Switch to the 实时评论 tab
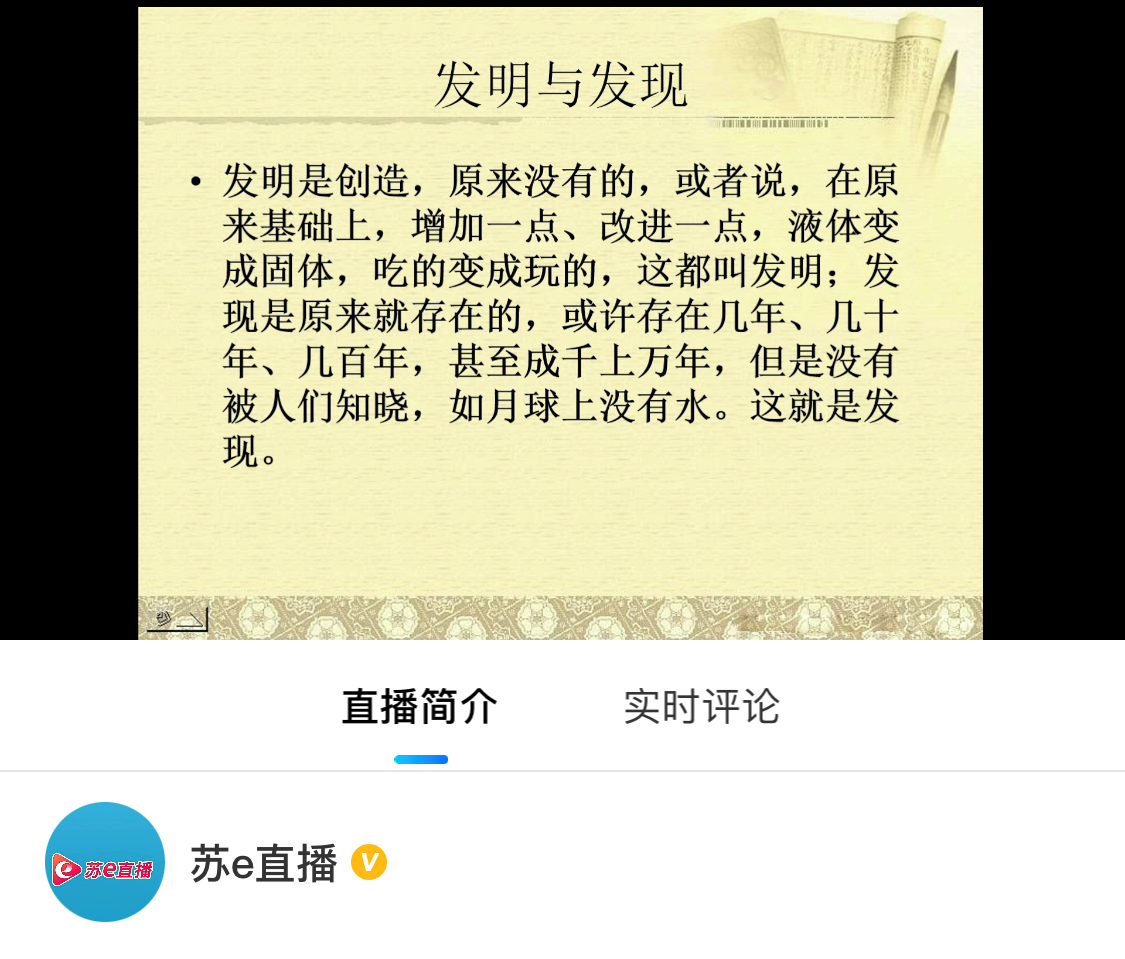 pos(701,707)
